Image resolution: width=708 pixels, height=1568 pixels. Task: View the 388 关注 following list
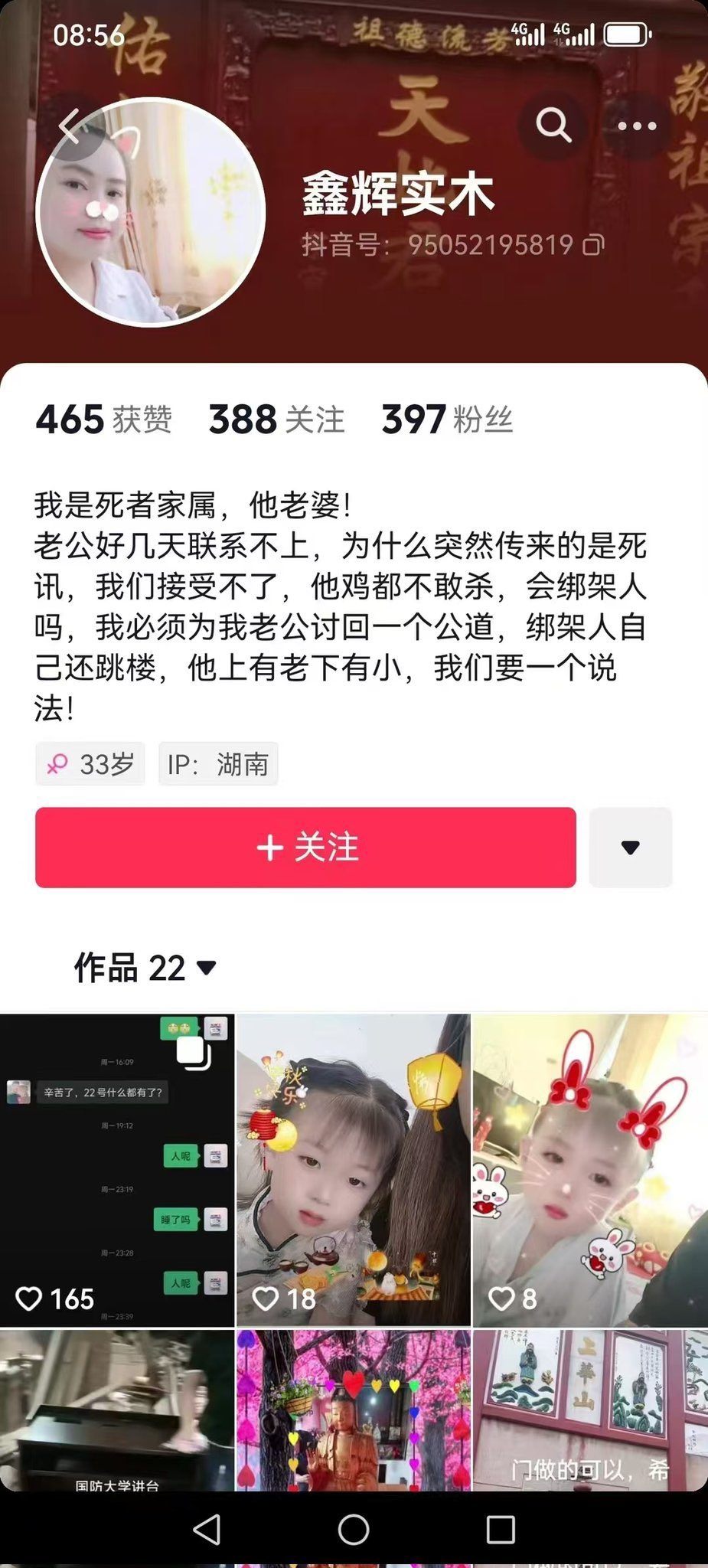point(276,420)
